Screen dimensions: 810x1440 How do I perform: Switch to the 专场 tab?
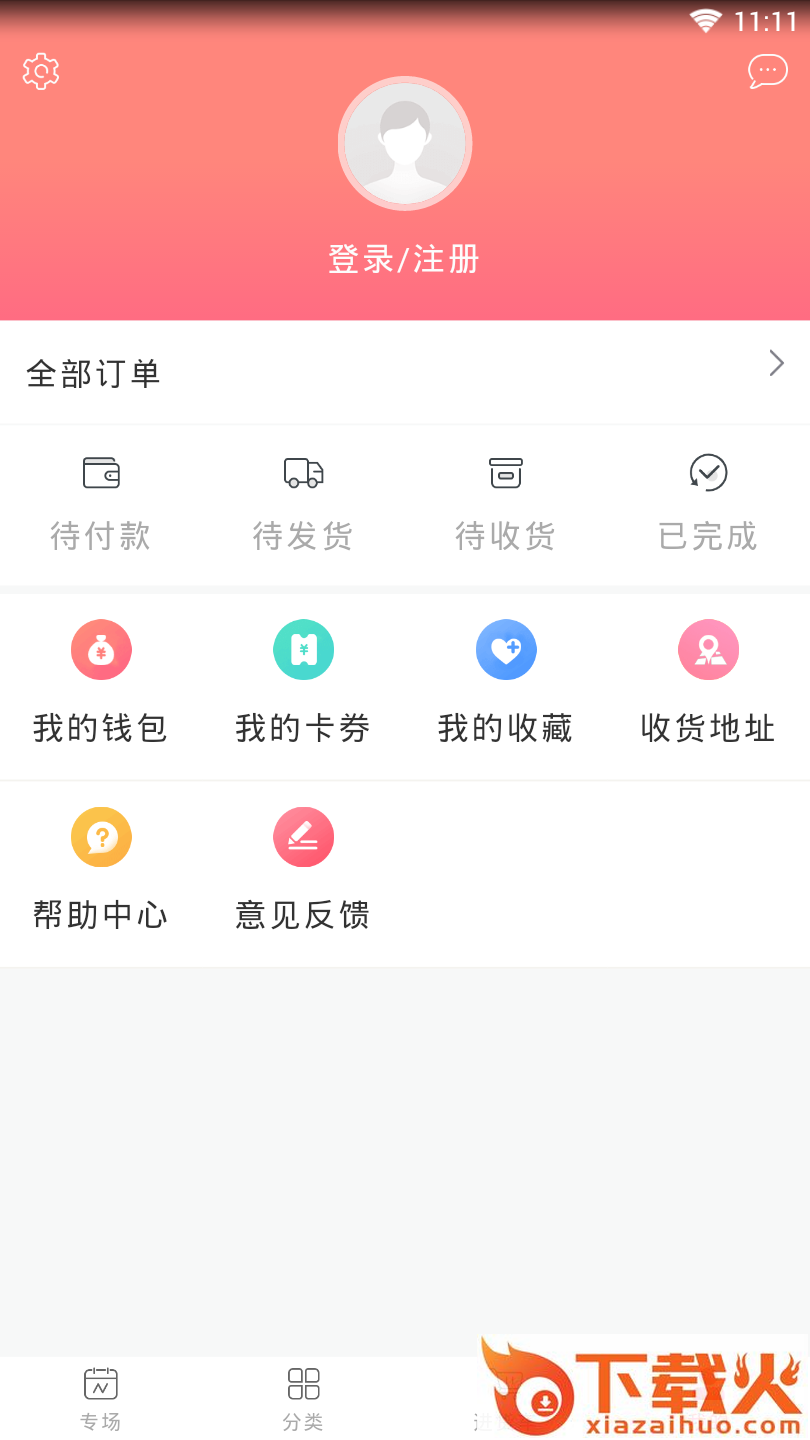tap(101, 1395)
